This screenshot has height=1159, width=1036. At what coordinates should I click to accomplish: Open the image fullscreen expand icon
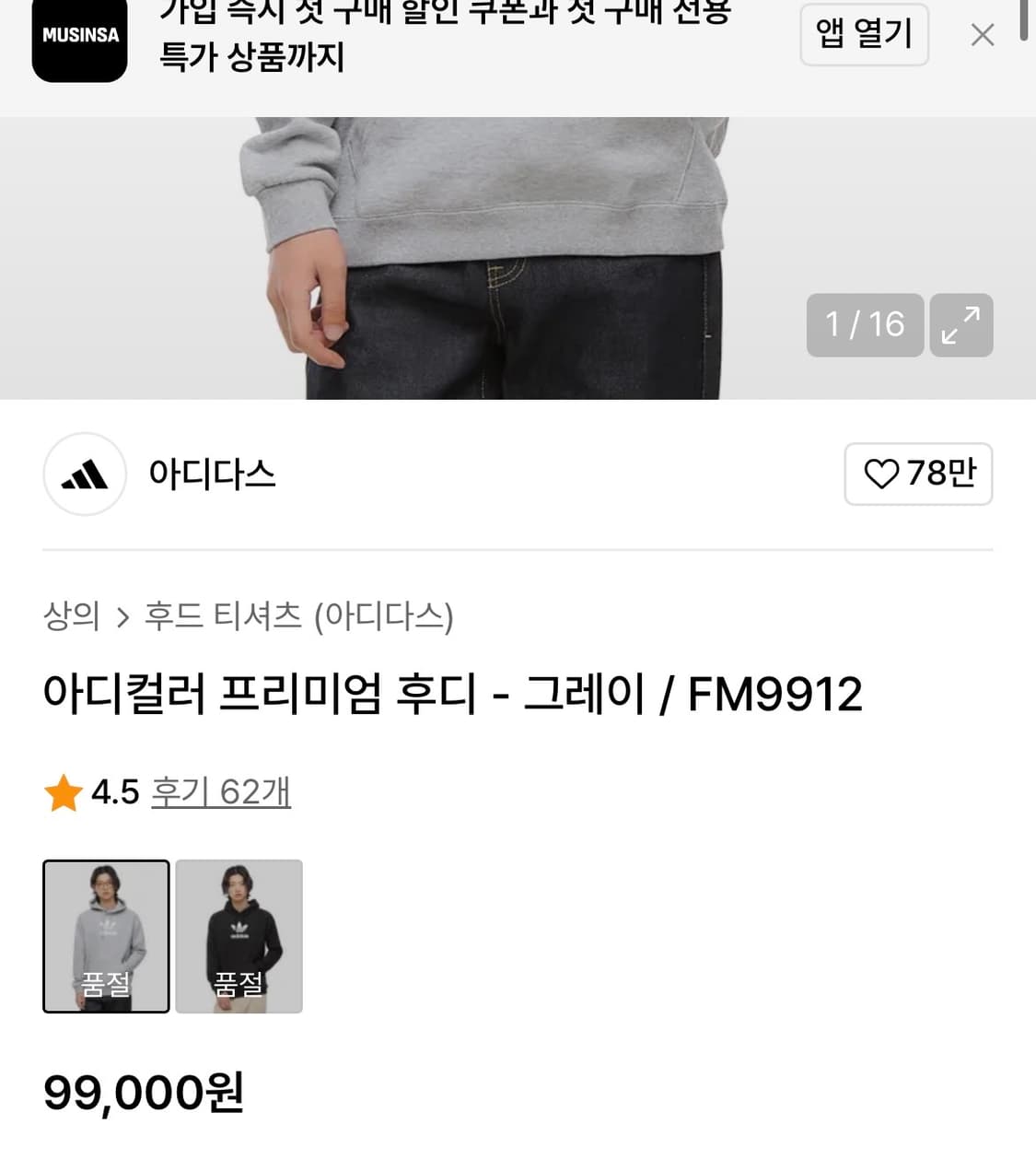961,324
